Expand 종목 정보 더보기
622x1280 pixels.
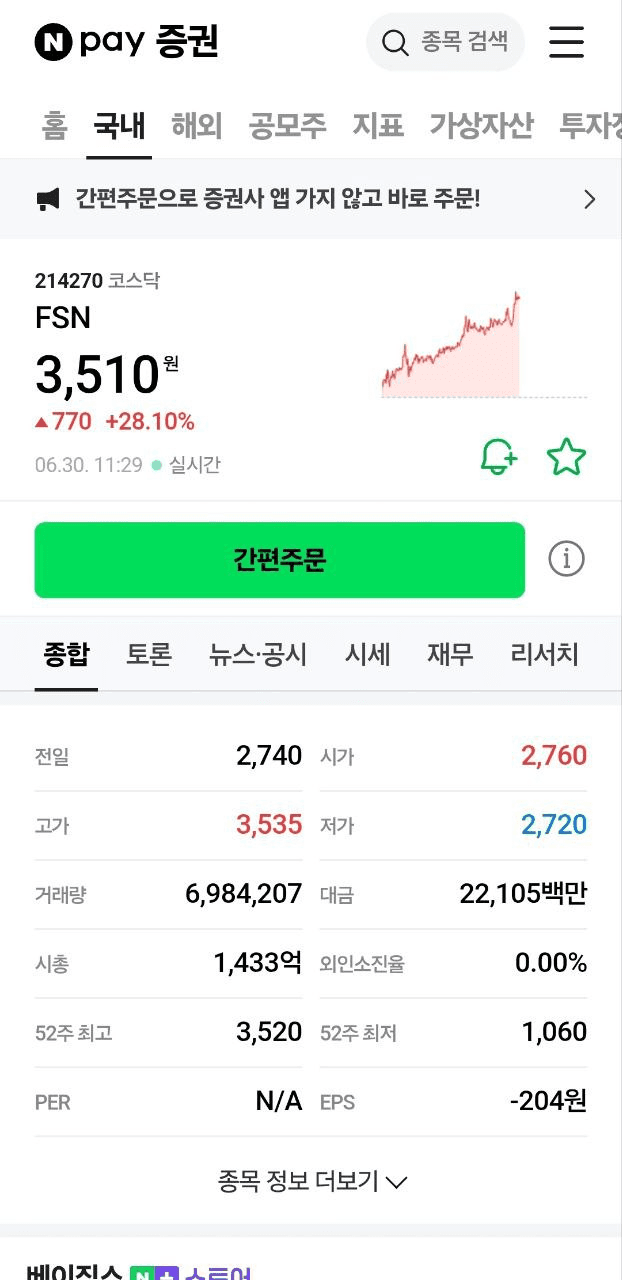[x=311, y=1181]
